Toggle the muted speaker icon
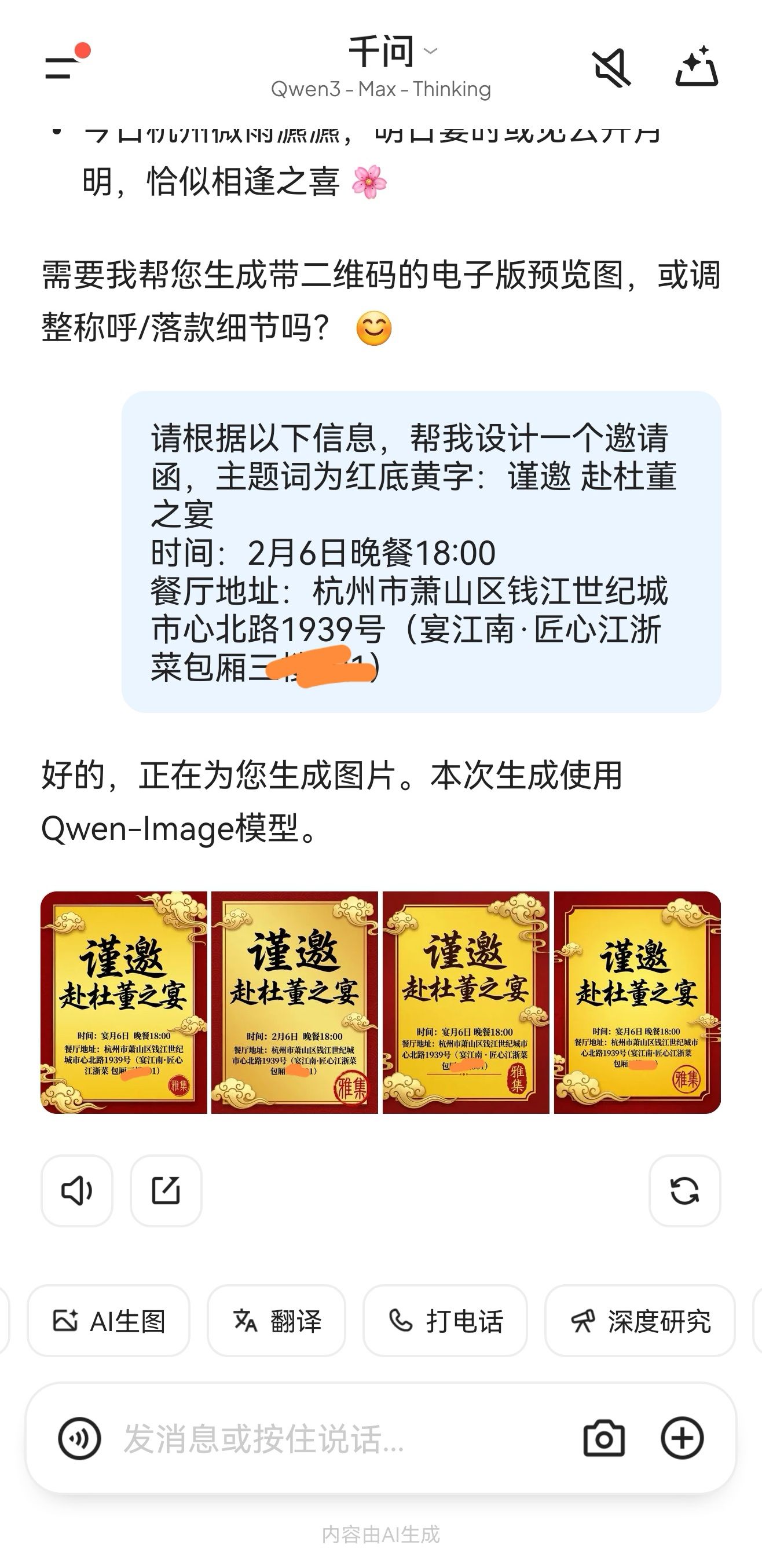Viewport: 762px width, 1568px height. (611, 68)
